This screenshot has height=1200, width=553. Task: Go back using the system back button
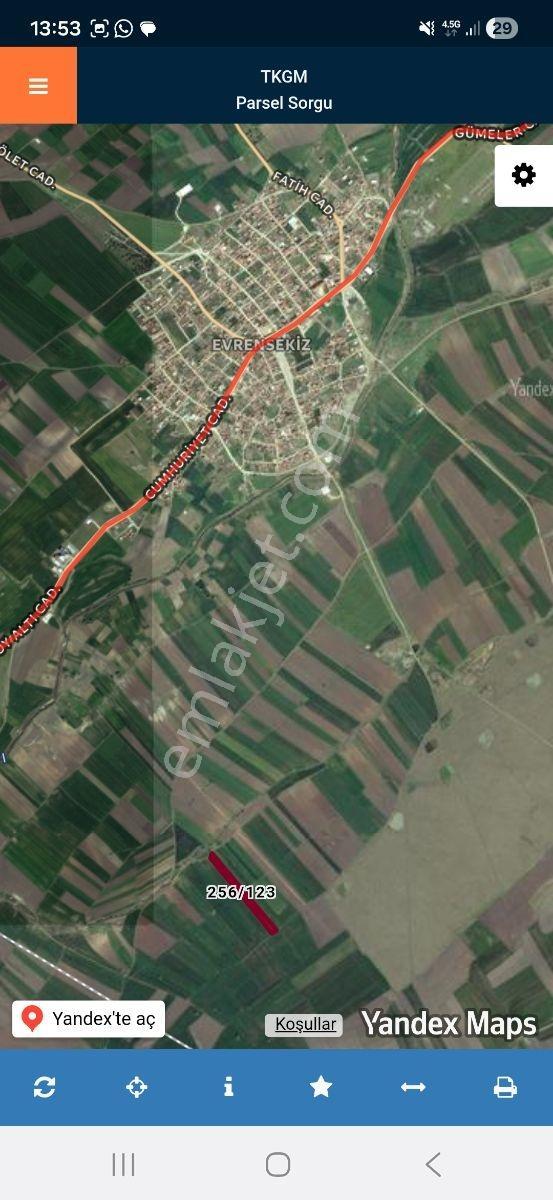point(433,1164)
